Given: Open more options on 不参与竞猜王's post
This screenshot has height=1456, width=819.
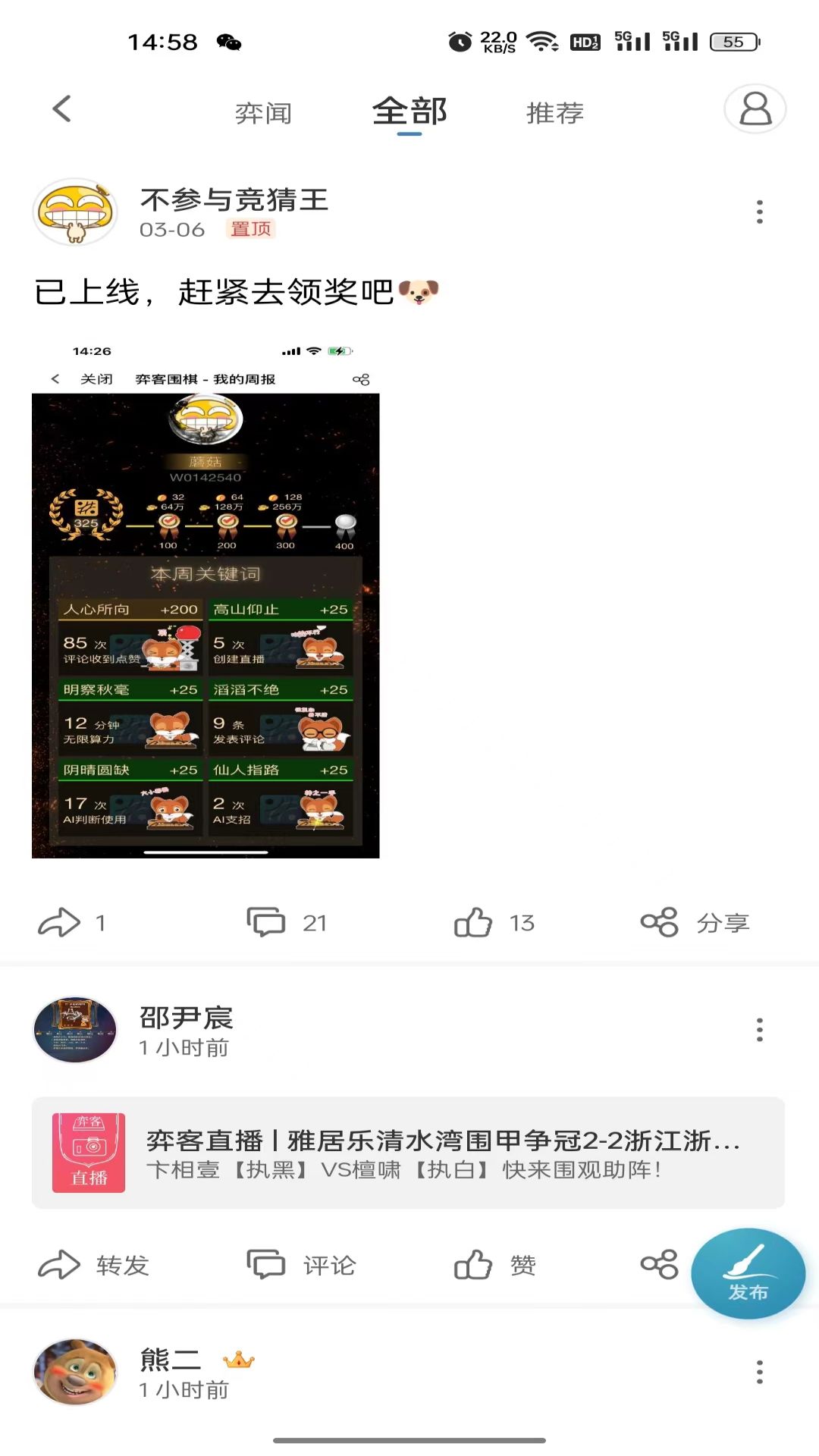Looking at the screenshot, I should pos(759,212).
